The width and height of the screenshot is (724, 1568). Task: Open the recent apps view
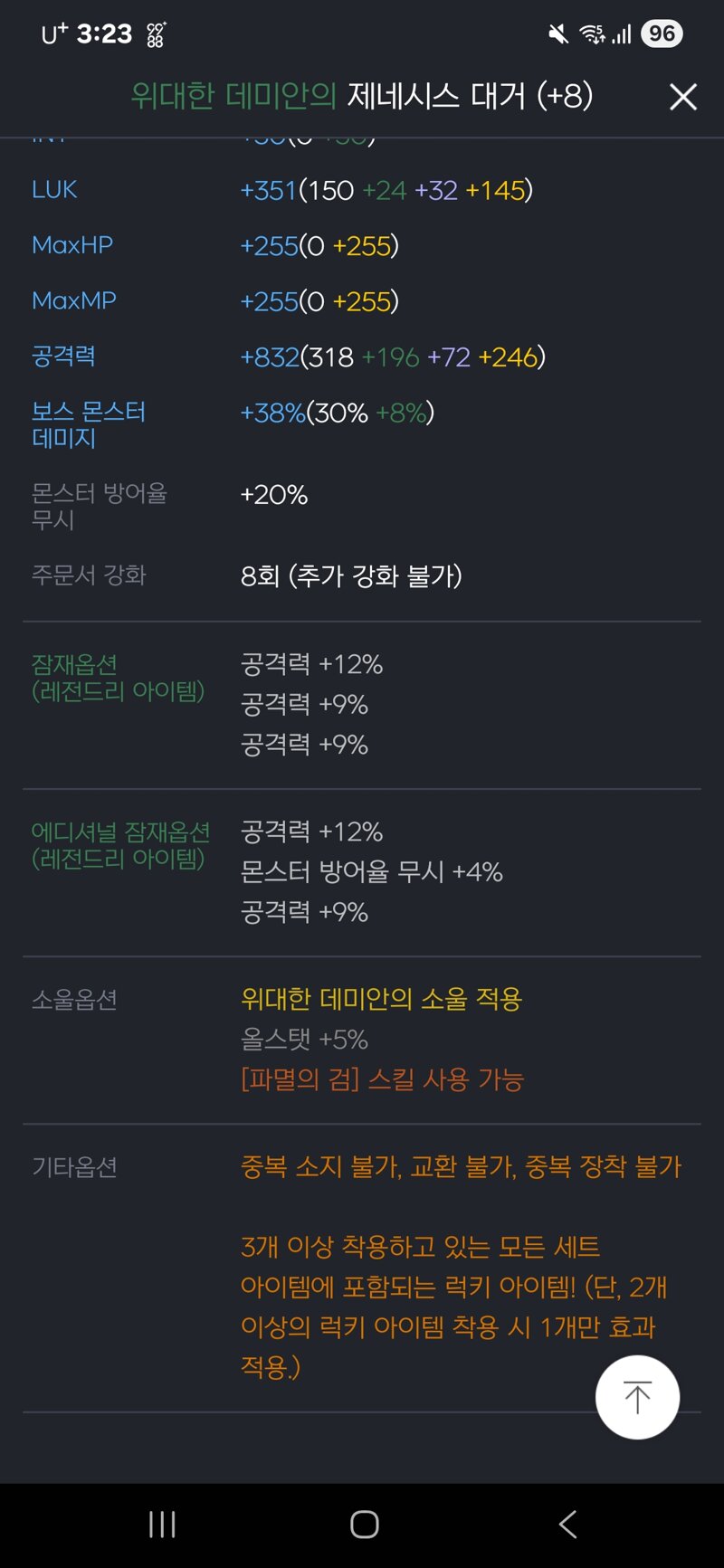[162, 1525]
